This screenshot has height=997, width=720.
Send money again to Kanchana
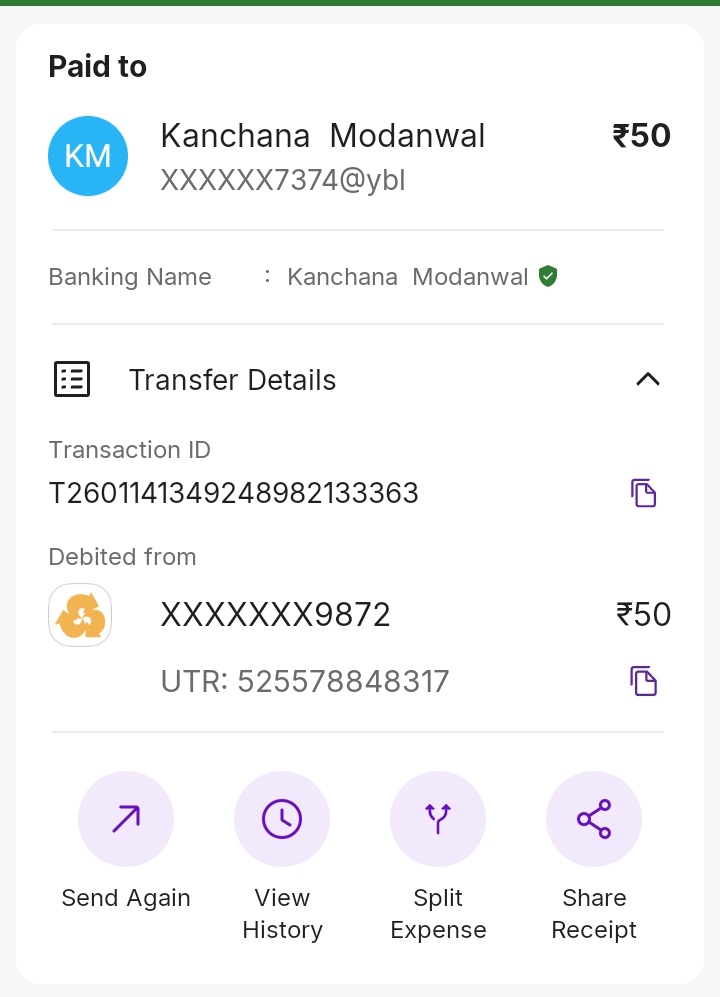[126, 819]
